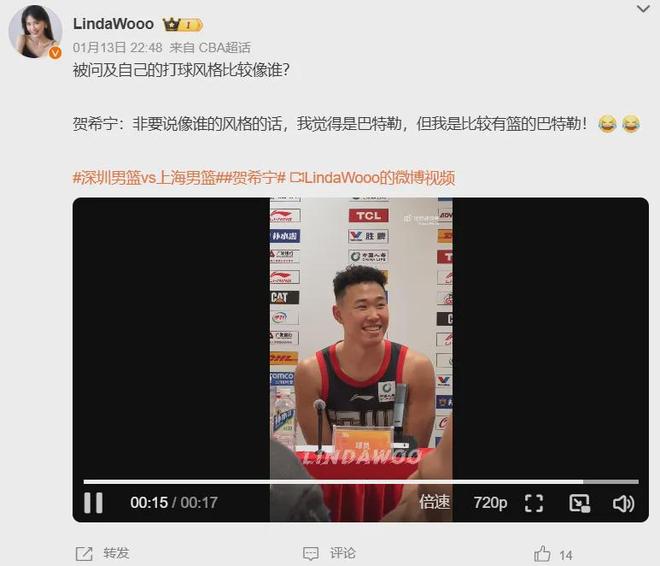Enter fullscreen video mode
This screenshot has height=566, width=660.
534,503
